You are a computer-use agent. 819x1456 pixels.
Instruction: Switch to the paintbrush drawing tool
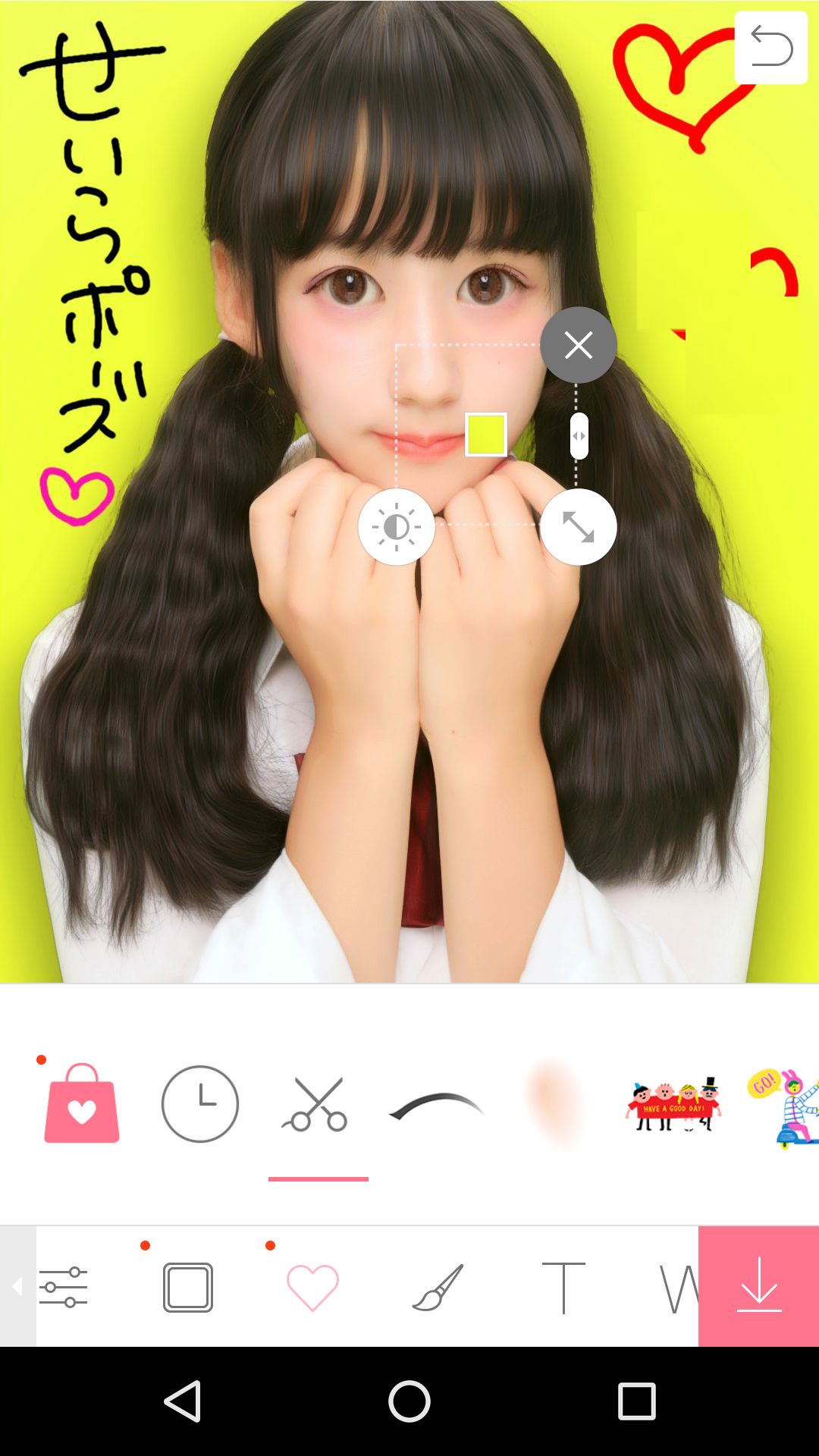pyautogui.click(x=438, y=1287)
